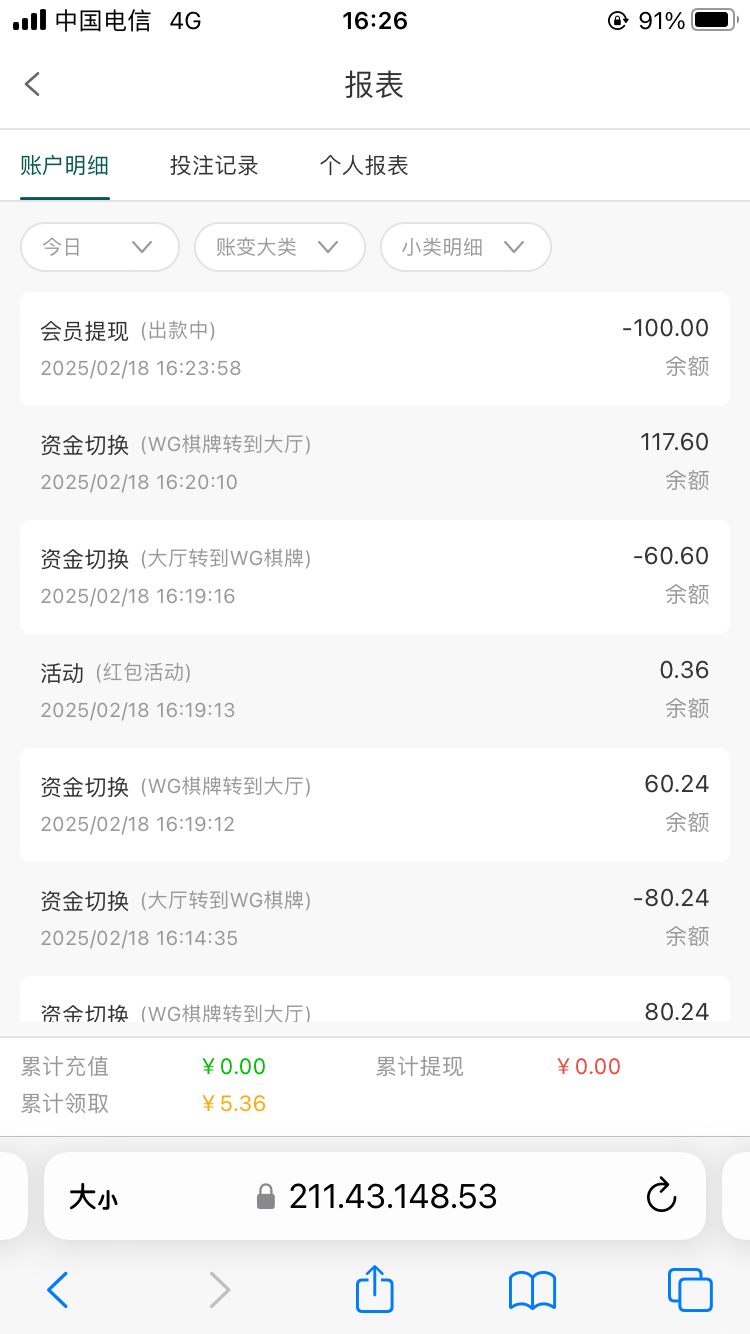
Task: Go back in Safari browser history
Action: click(58, 1290)
